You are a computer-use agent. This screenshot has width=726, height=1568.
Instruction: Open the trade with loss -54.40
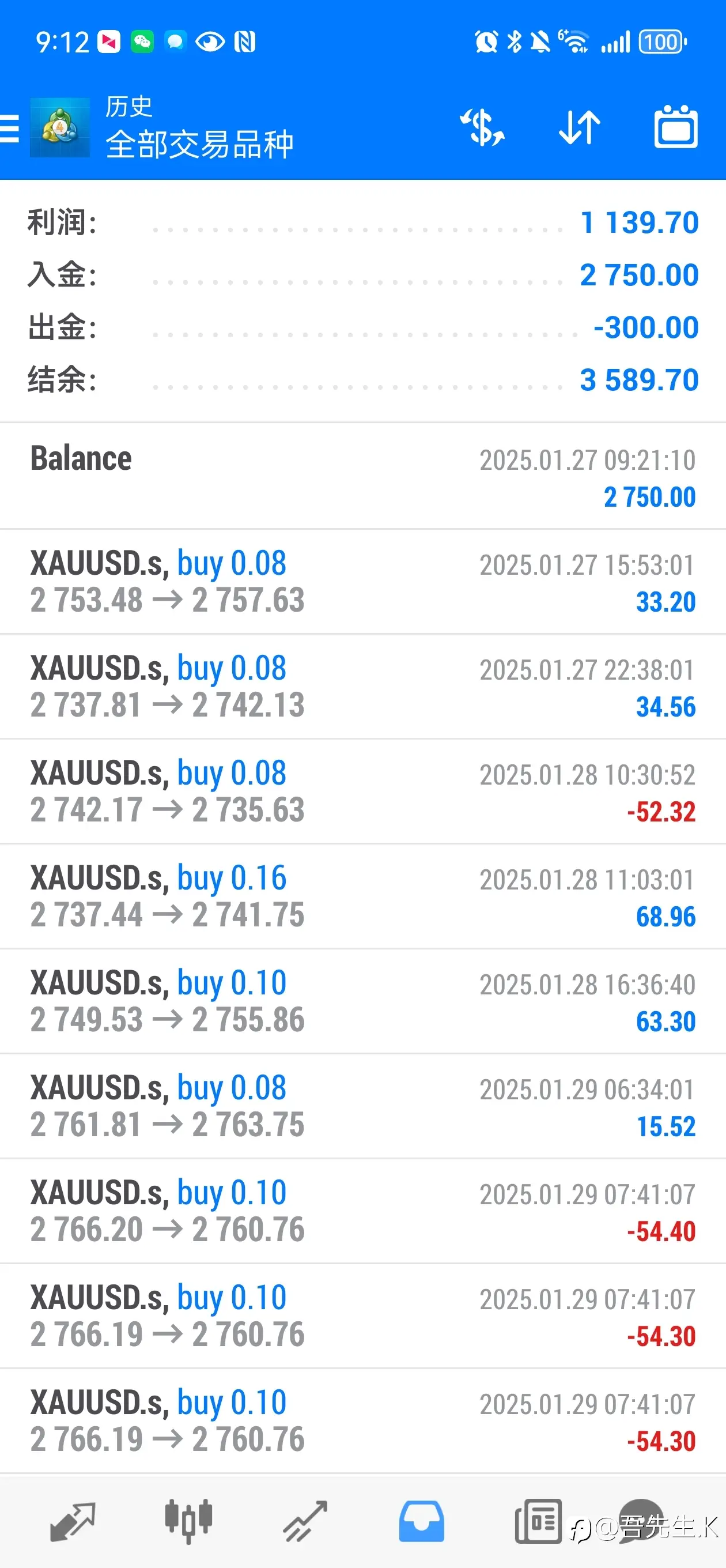362,1211
